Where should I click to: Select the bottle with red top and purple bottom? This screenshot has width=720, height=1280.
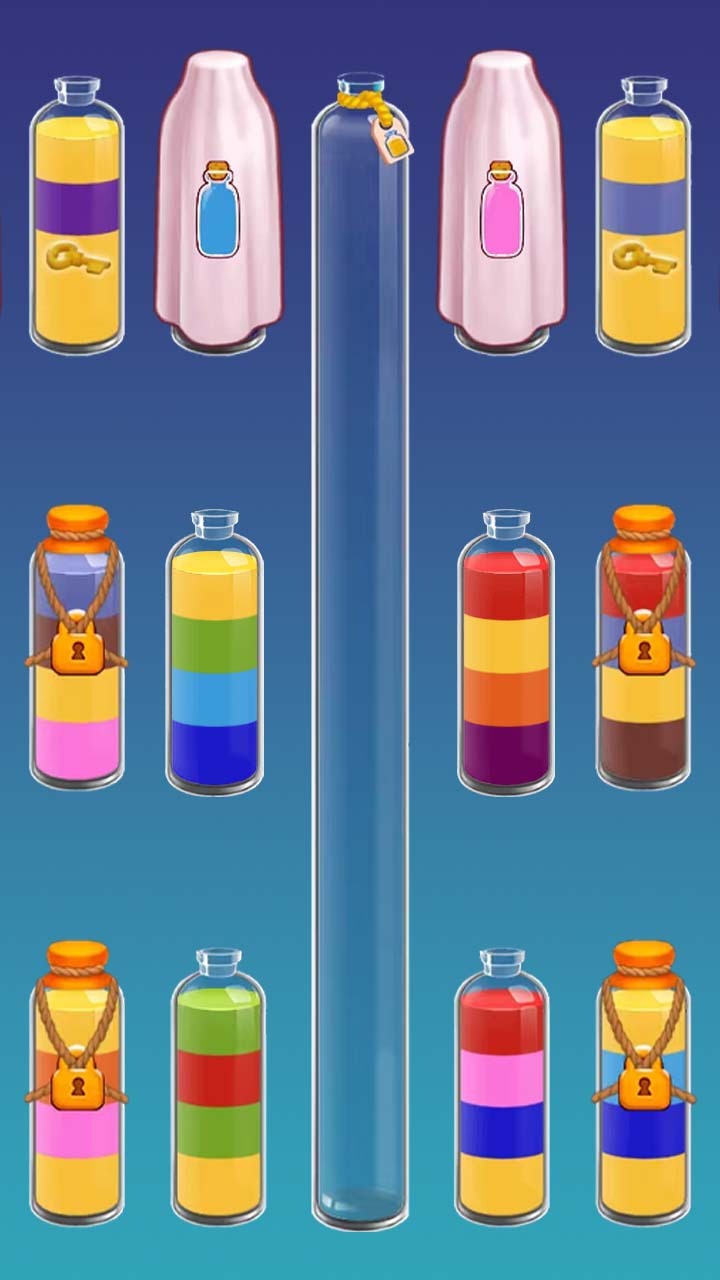coord(506,653)
